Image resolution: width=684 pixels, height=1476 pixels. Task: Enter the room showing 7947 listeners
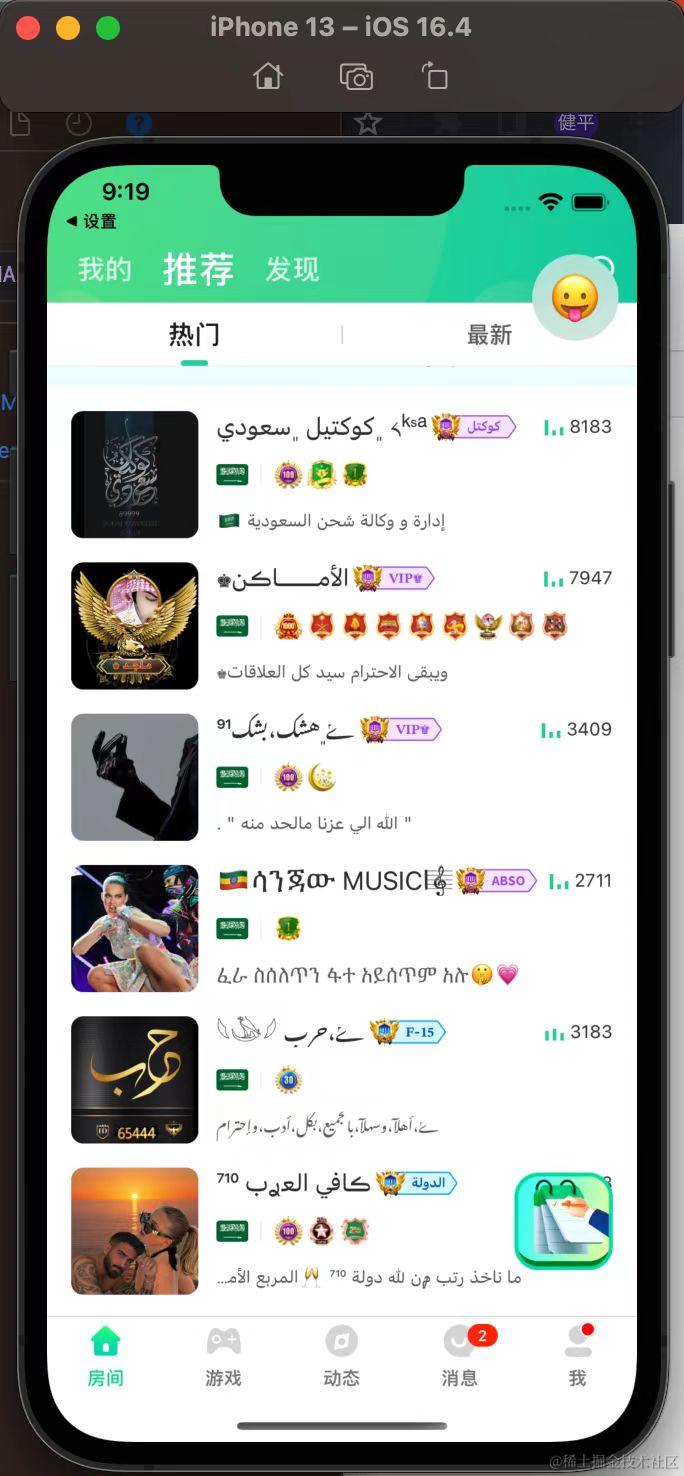[x=340, y=625]
